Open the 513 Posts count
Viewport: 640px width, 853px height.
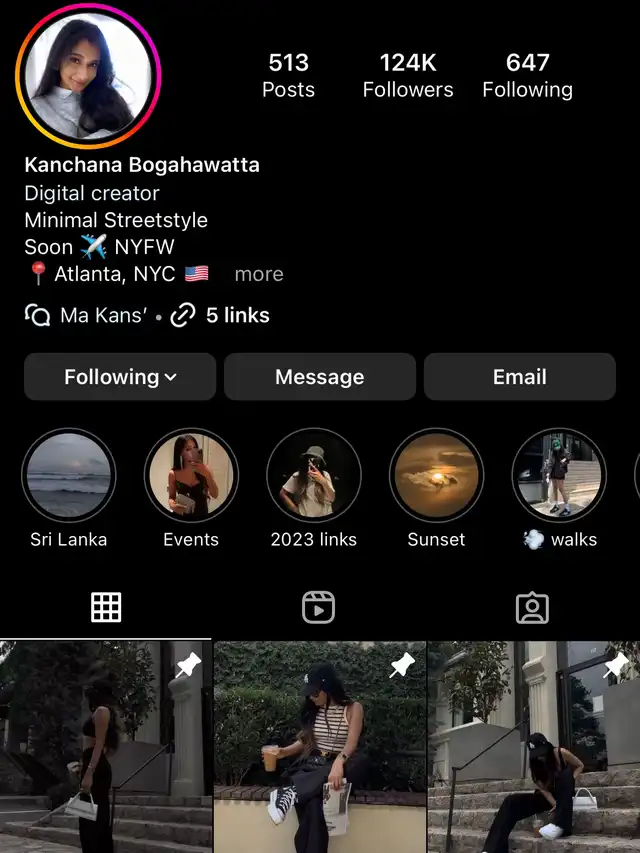[288, 76]
